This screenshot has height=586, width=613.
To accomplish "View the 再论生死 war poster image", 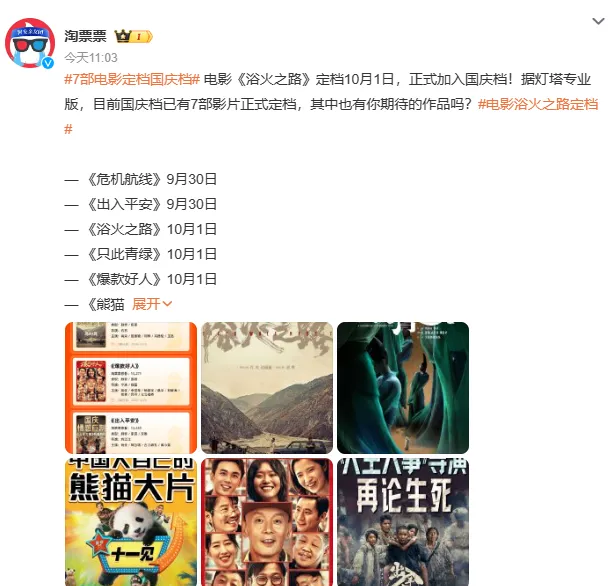I will coord(402,522).
